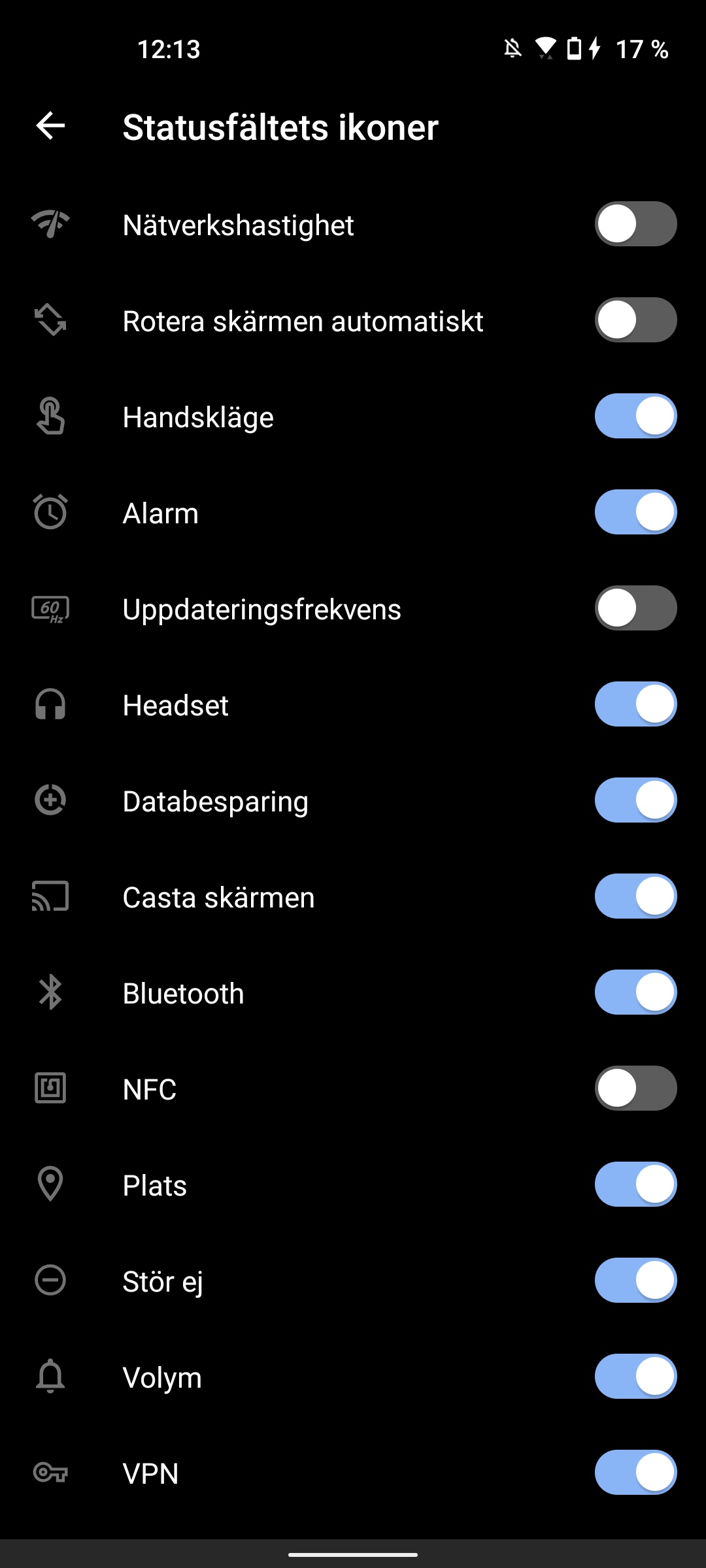
Task: Enable Uppdateringsfrekvens toggle
Action: click(635, 608)
